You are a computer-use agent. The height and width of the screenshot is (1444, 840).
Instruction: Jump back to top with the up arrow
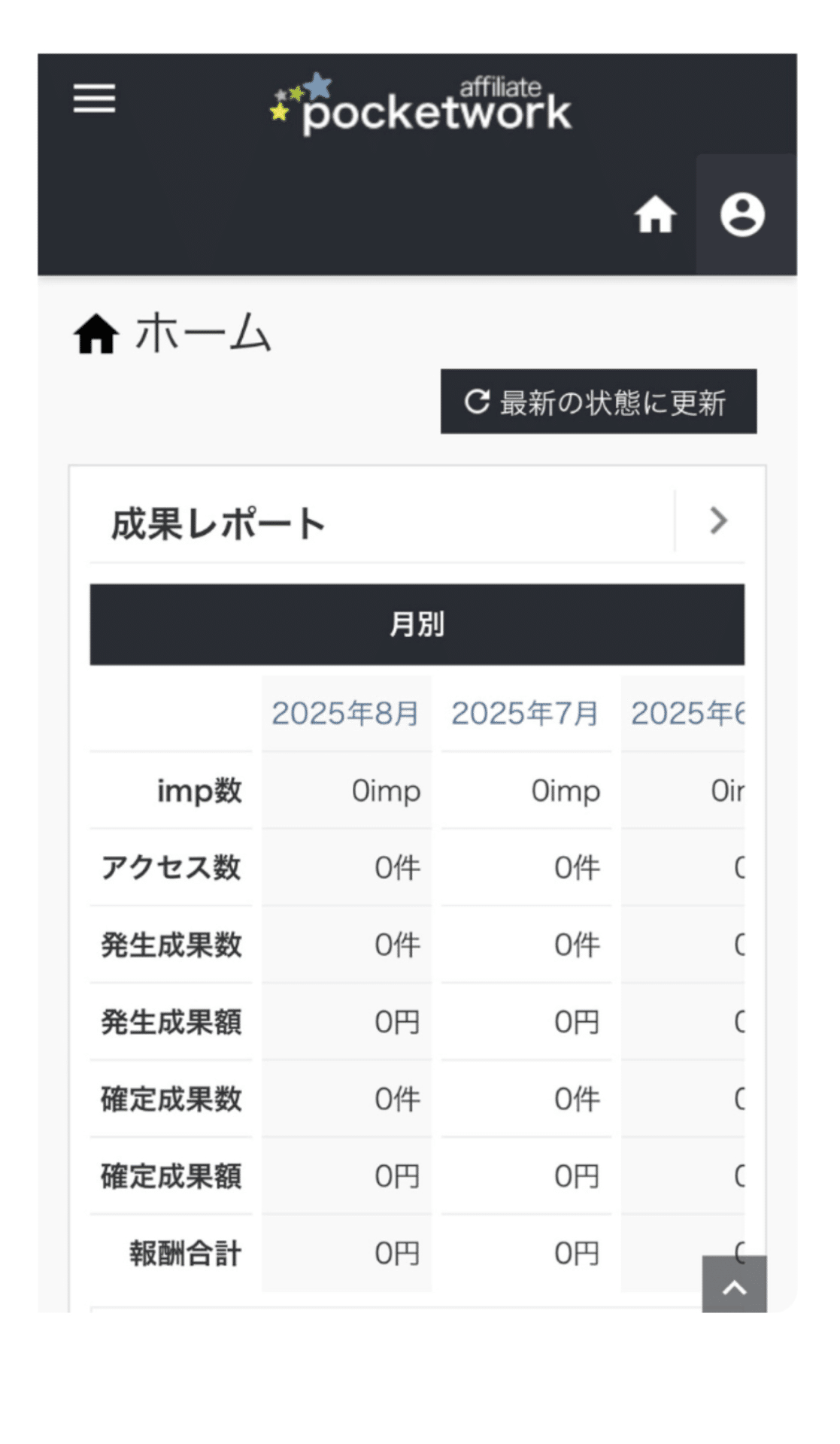point(734,1288)
